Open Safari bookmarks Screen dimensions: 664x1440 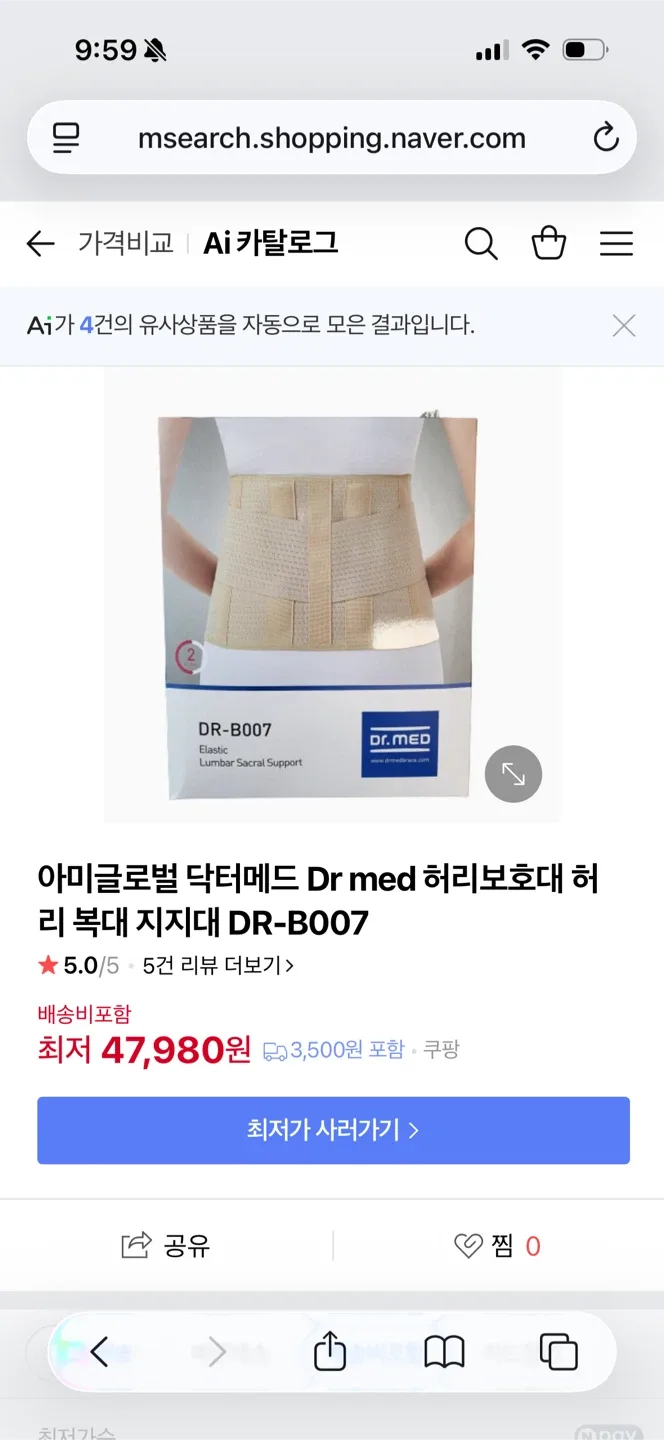(444, 1353)
